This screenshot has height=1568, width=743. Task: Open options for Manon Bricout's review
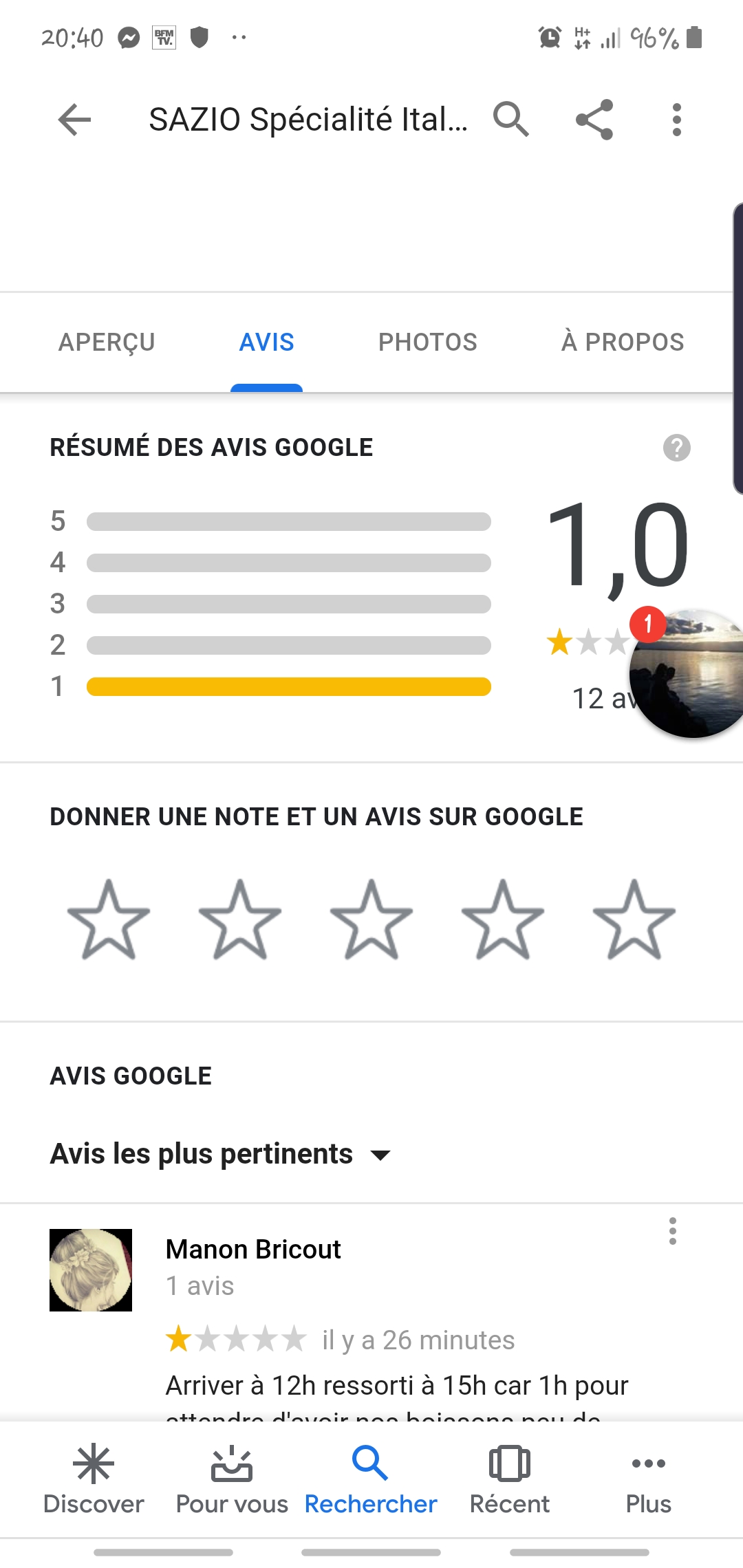pos(673,1231)
